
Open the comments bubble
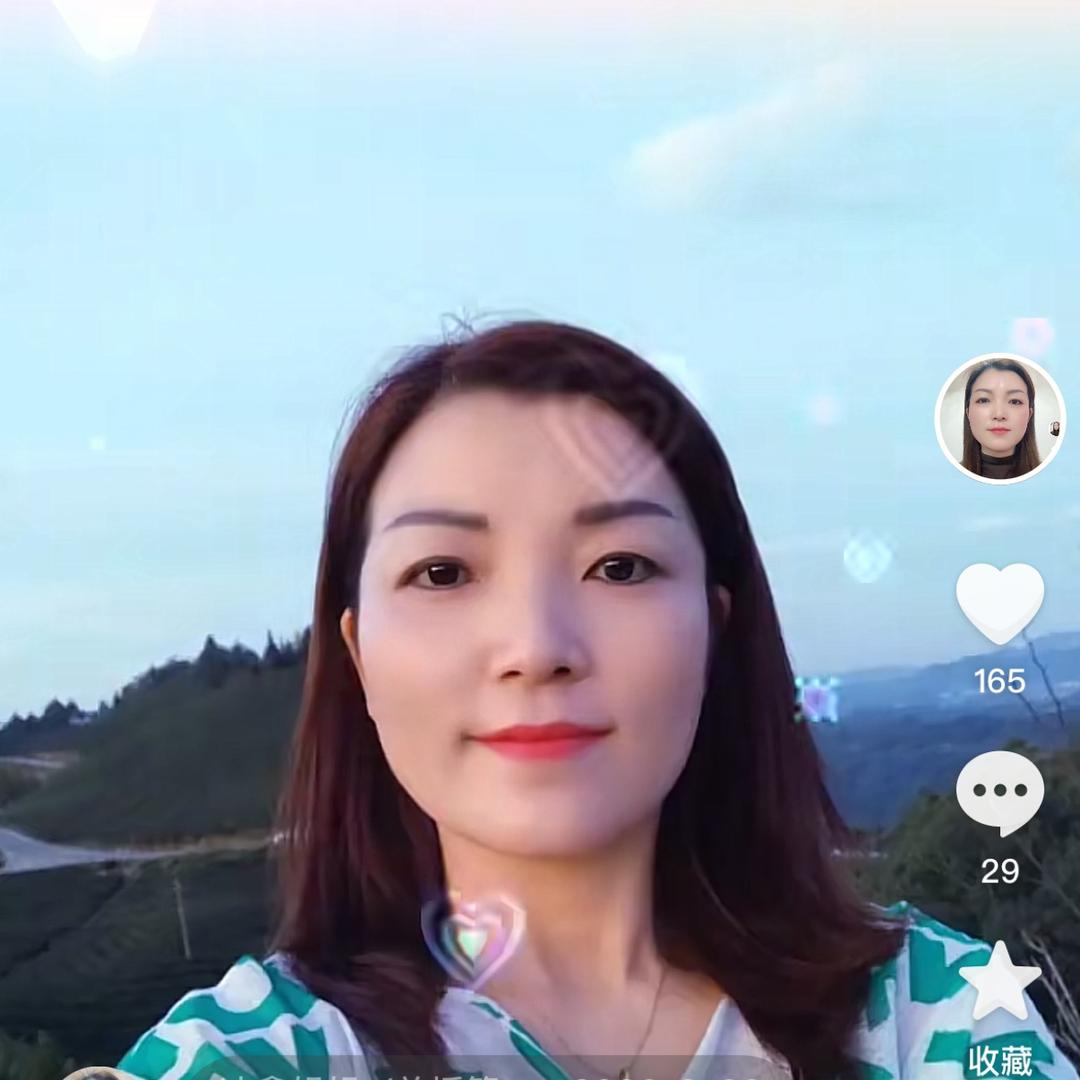click(999, 791)
